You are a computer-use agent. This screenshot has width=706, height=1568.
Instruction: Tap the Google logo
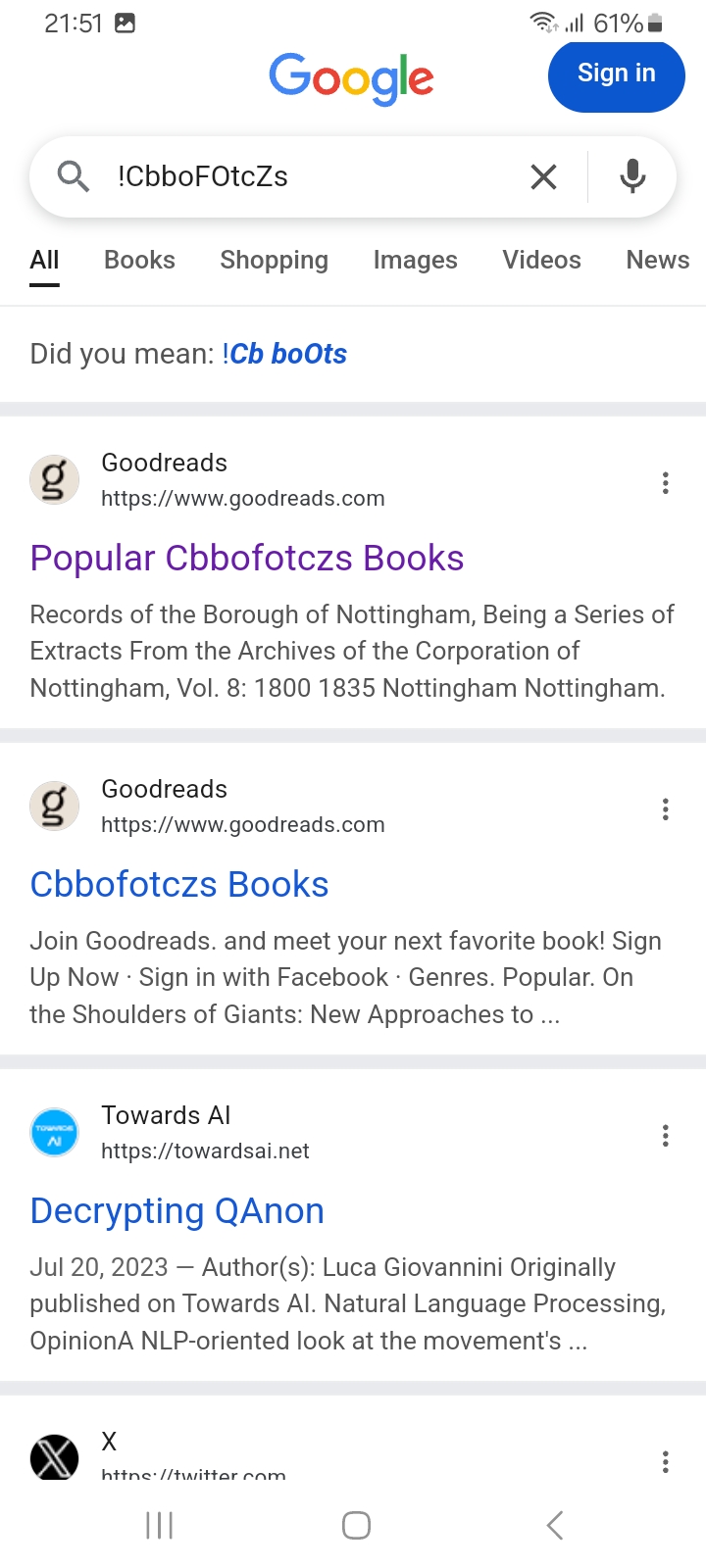(351, 78)
